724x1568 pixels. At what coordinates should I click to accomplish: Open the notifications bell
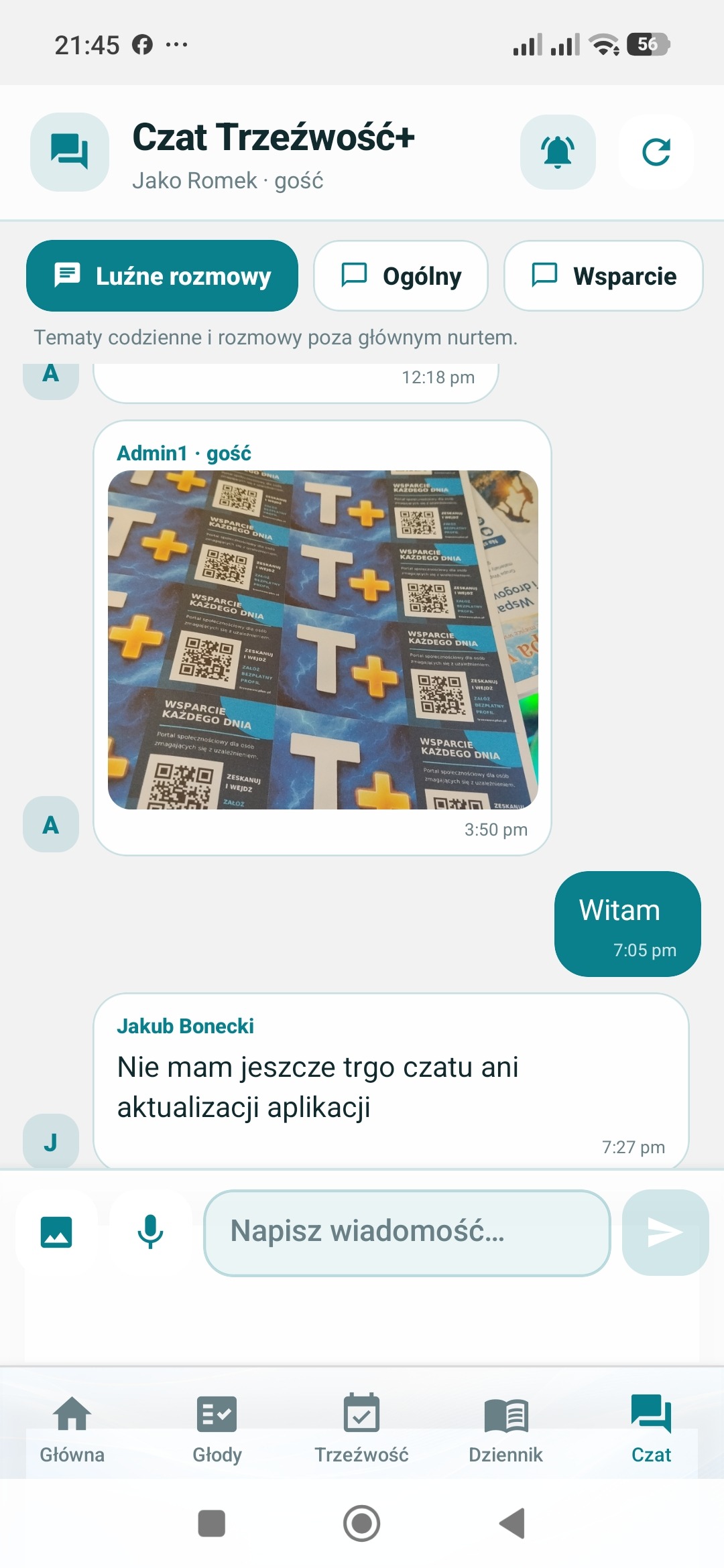[x=558, y=152]
